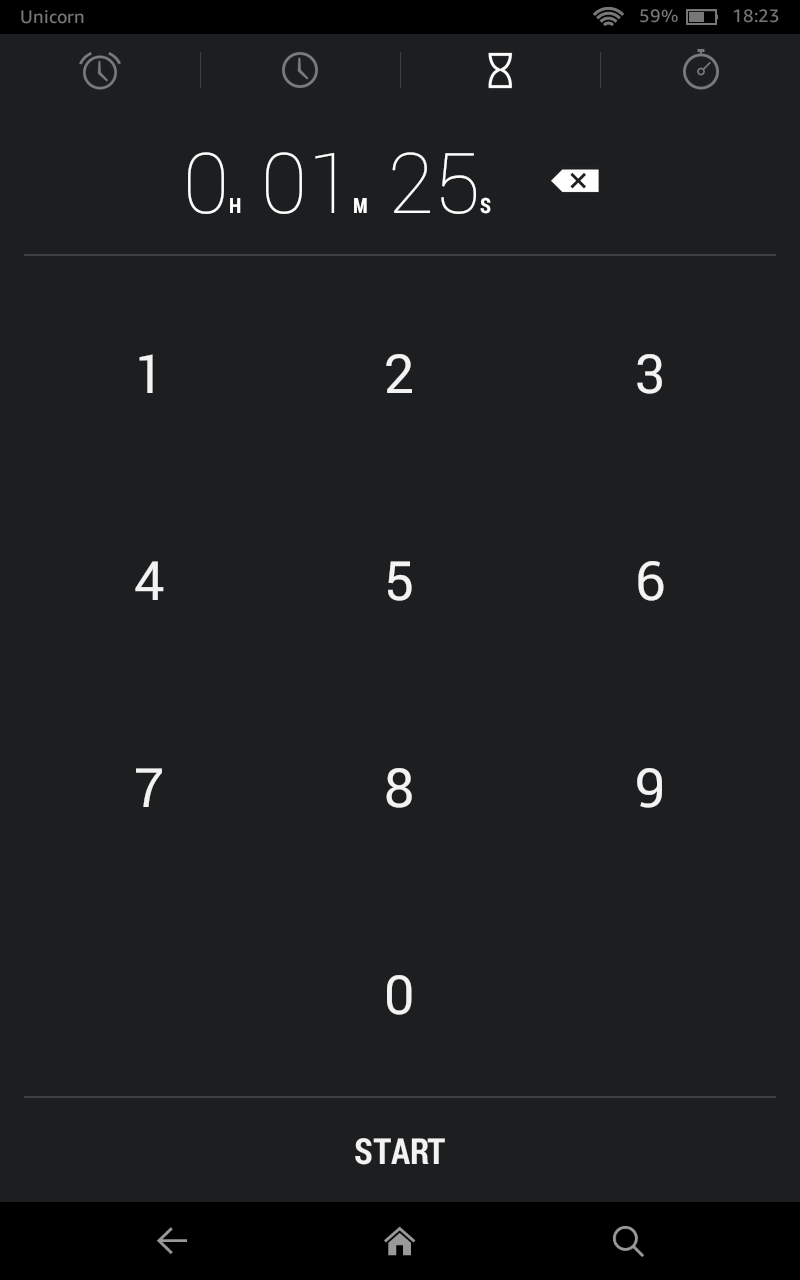800x1280 pixels.
Task: Switch to the world Clock icon
Action: [x=300, y=70]
